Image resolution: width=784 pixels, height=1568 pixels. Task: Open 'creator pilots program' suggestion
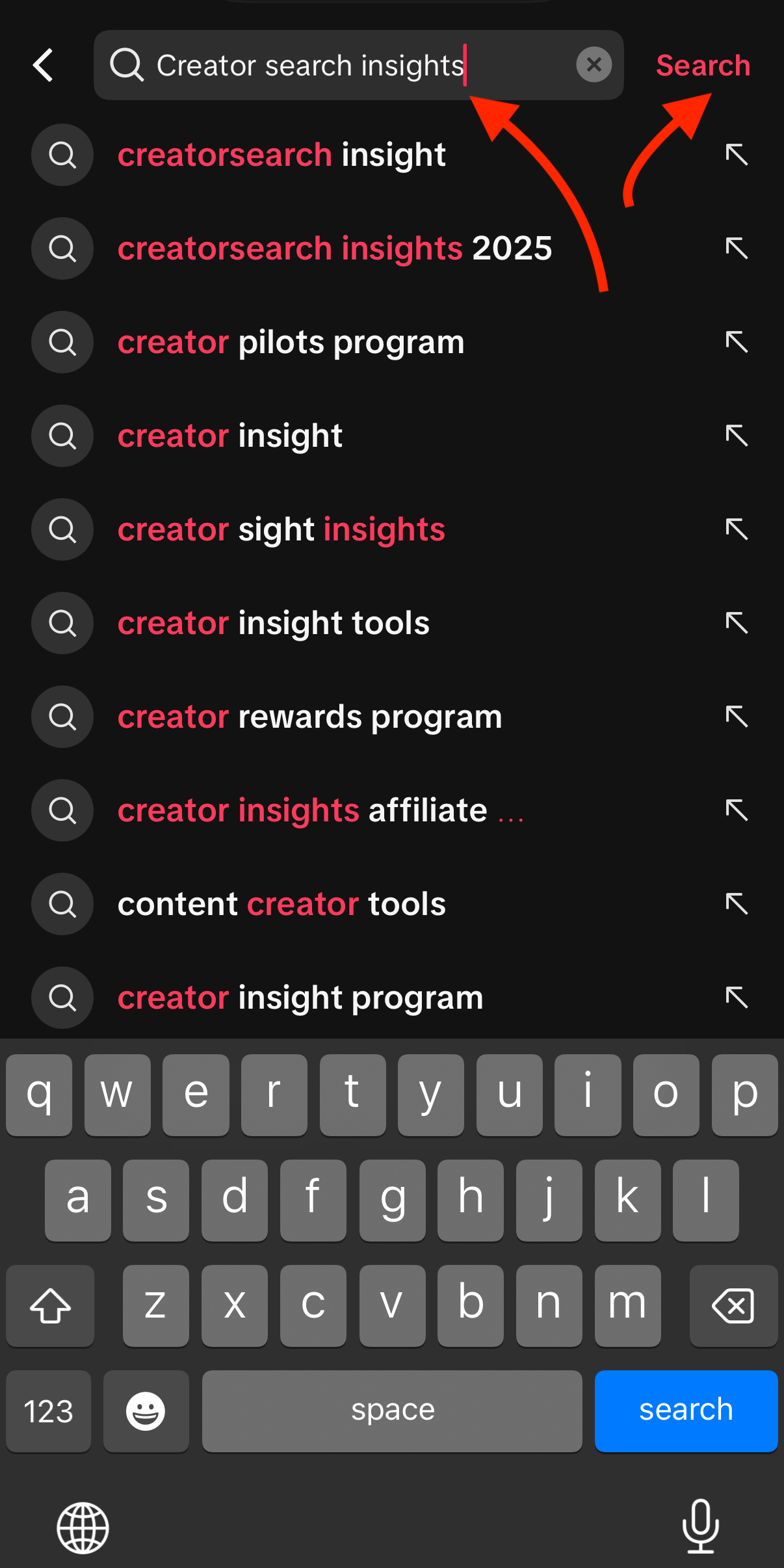pos(291,342)
